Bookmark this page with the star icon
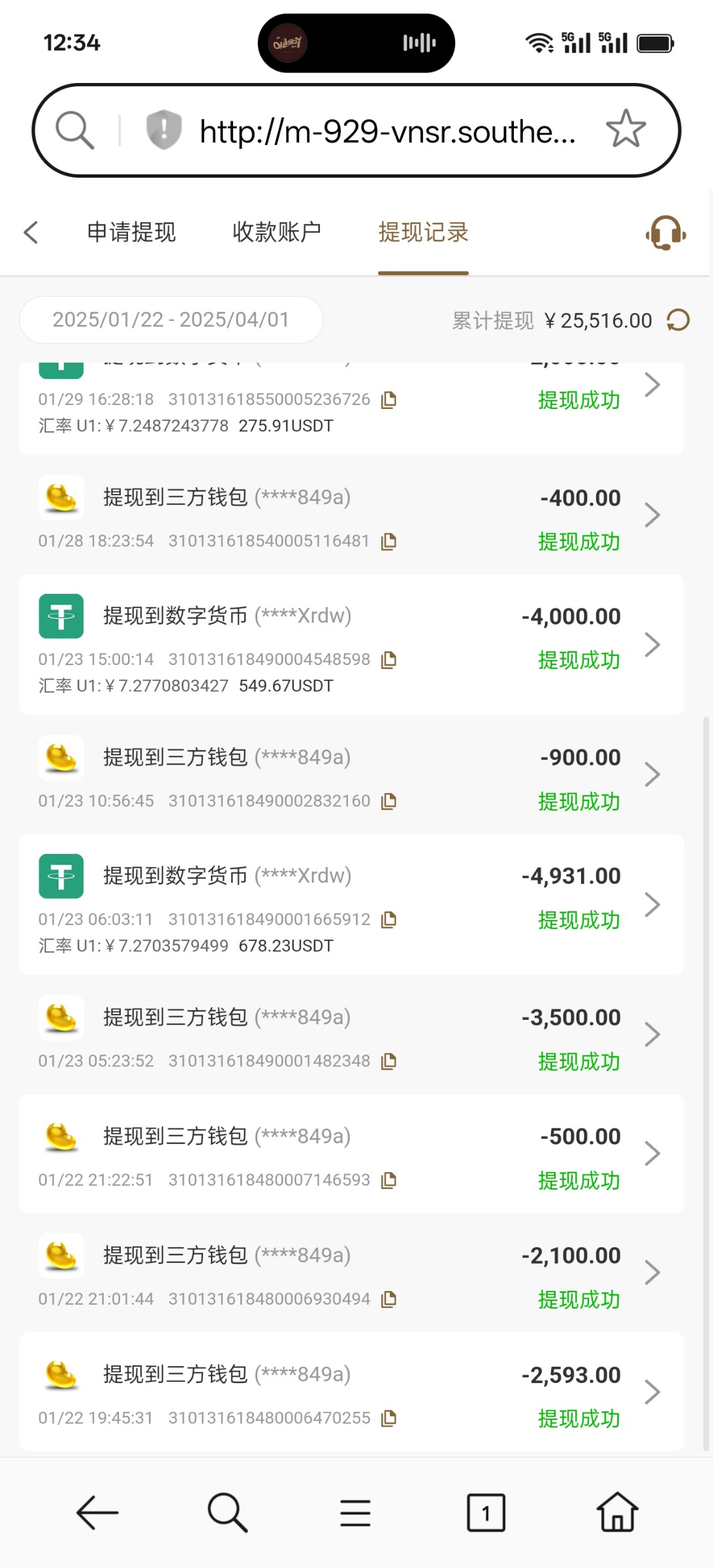This screenshot has height=1568, width=713. [626, 129]
